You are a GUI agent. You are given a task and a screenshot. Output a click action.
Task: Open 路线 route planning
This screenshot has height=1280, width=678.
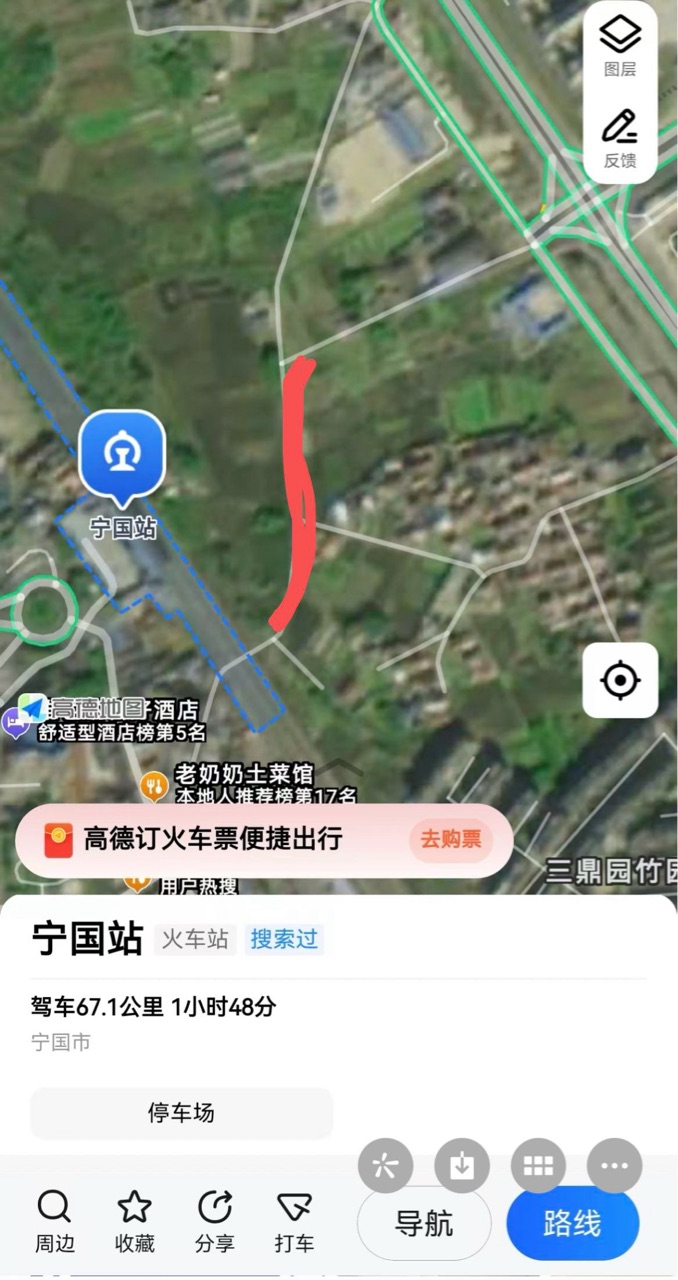pyautogui.click(x=572, y=1223)
